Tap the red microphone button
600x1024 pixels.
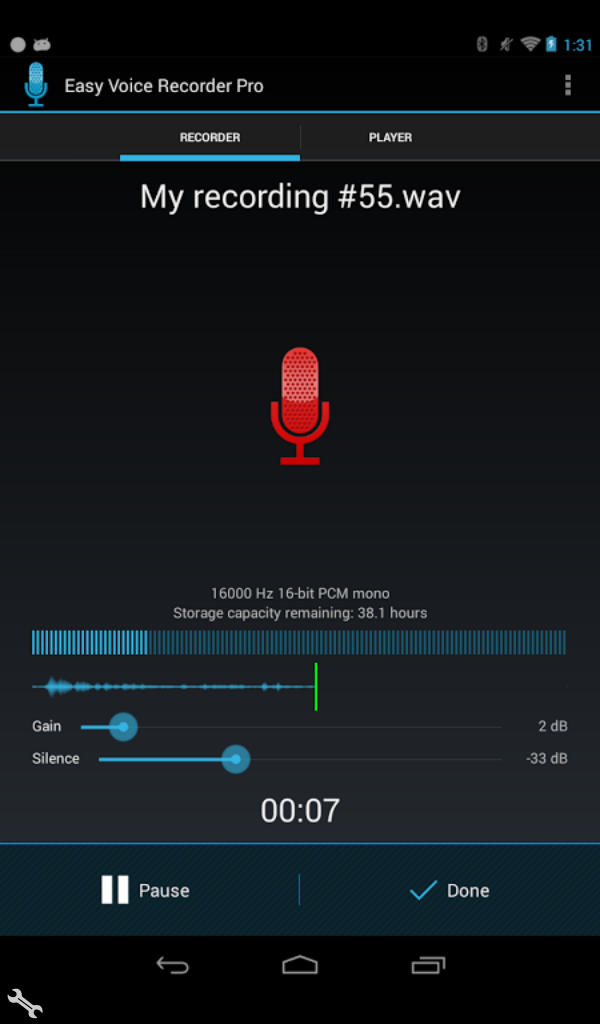coord(300,406)
